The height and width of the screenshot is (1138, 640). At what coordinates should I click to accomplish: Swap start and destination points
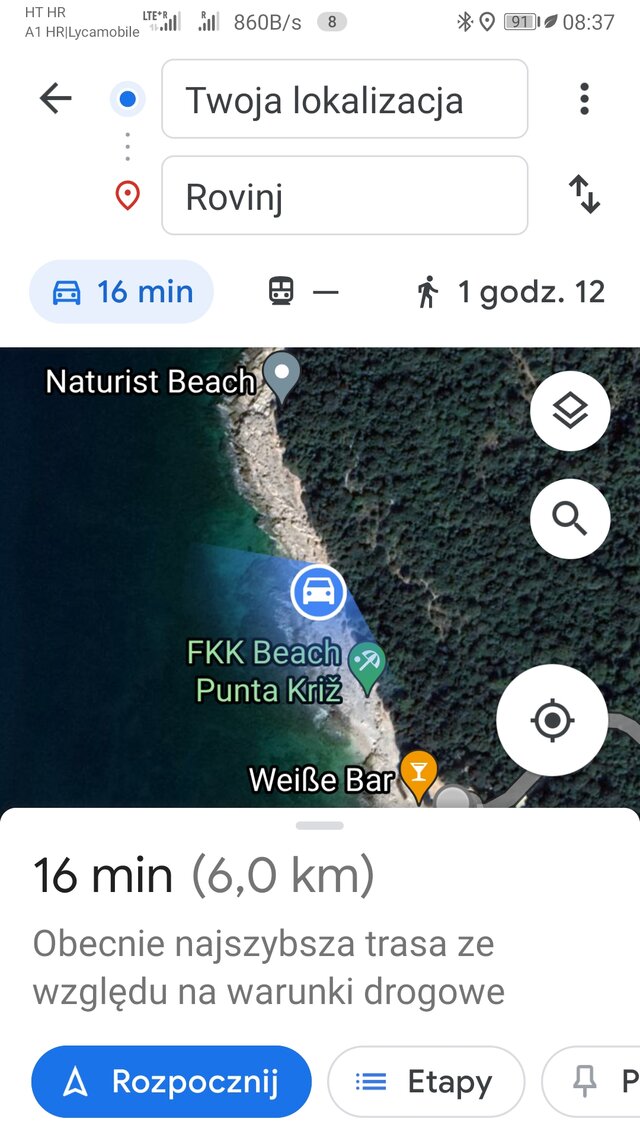coord(584,194)
